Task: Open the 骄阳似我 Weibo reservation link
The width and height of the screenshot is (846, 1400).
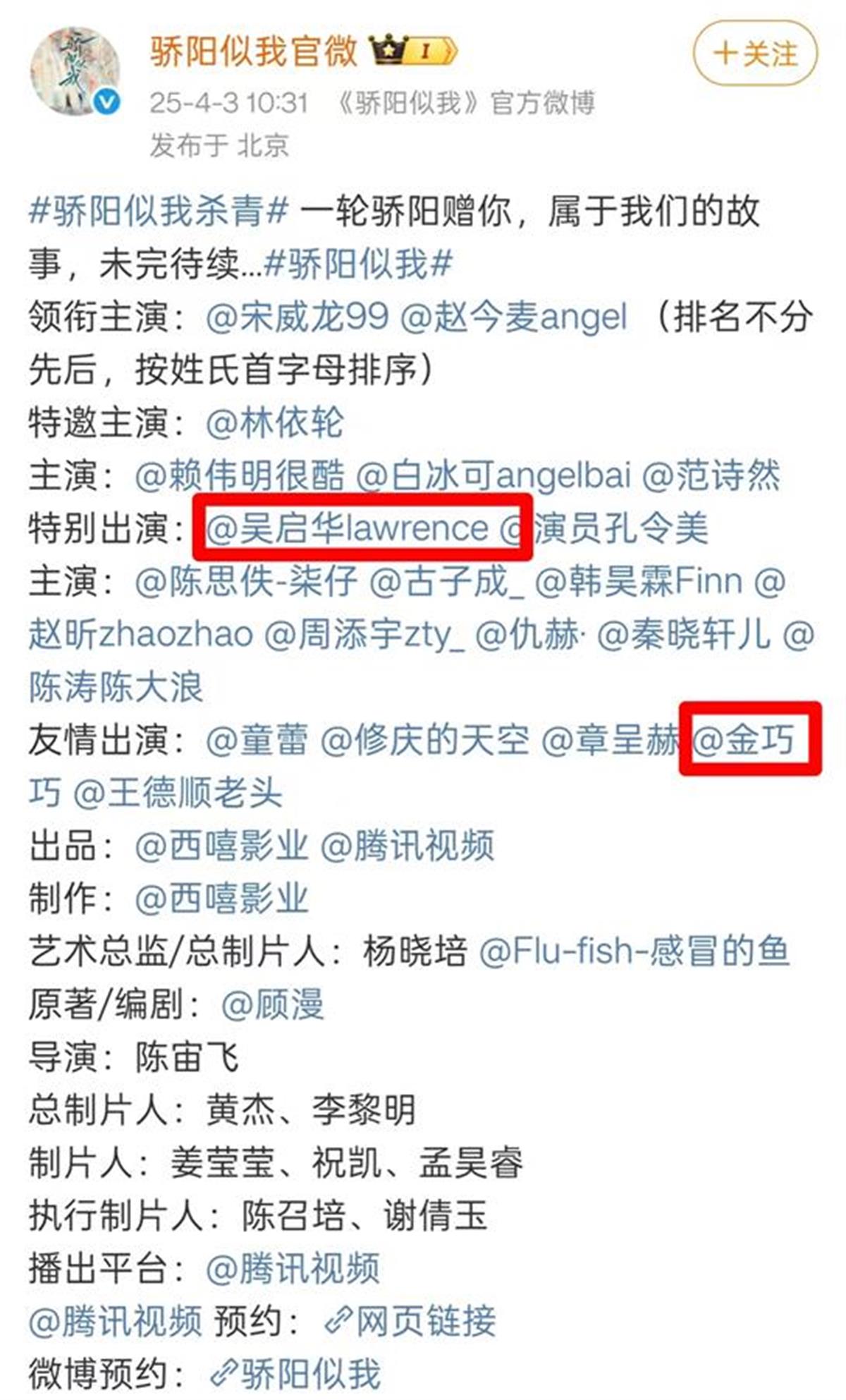Action: click(x=296, y=1374)
